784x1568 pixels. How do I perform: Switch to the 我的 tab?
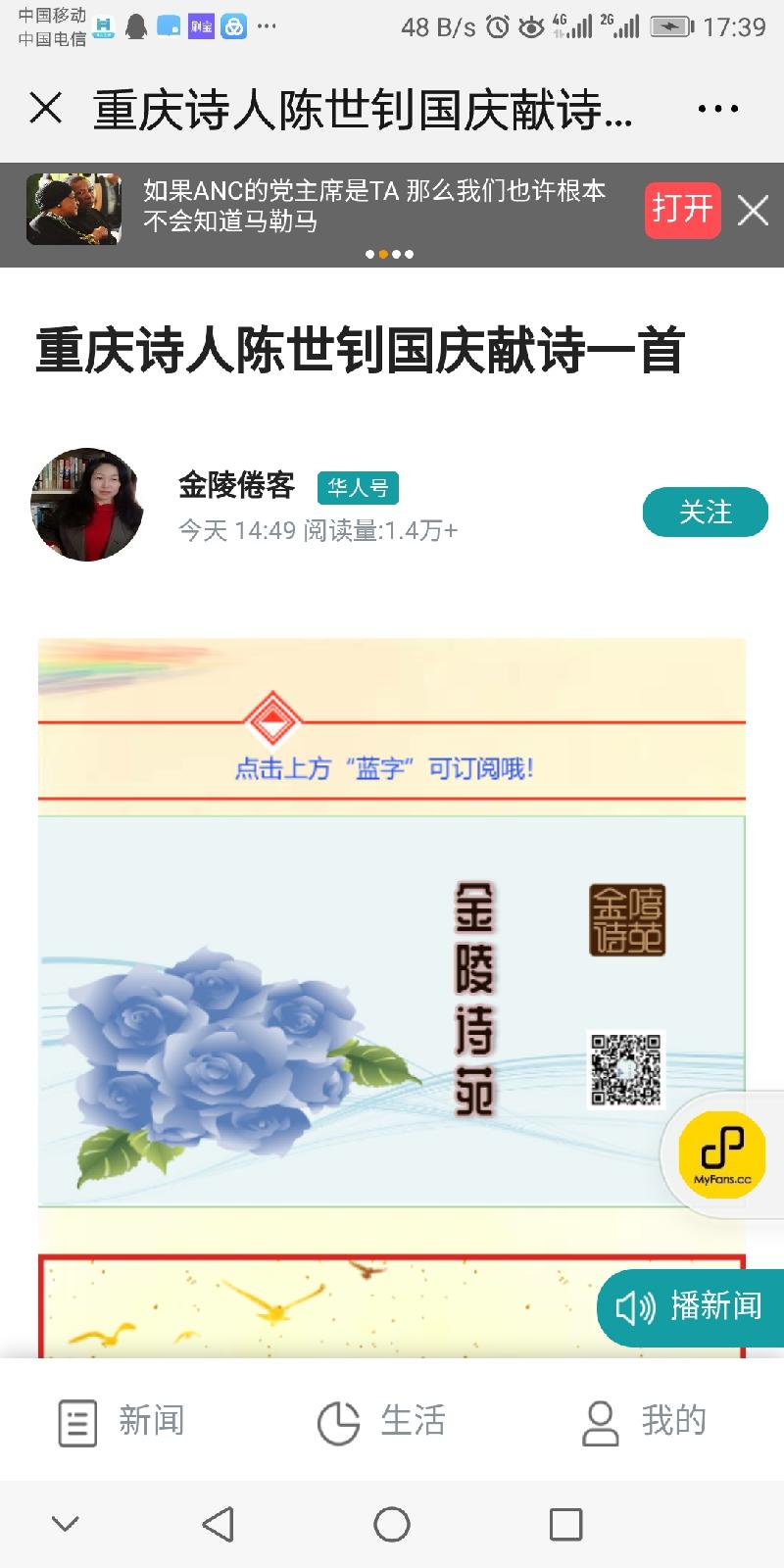tap(644, 1421)
